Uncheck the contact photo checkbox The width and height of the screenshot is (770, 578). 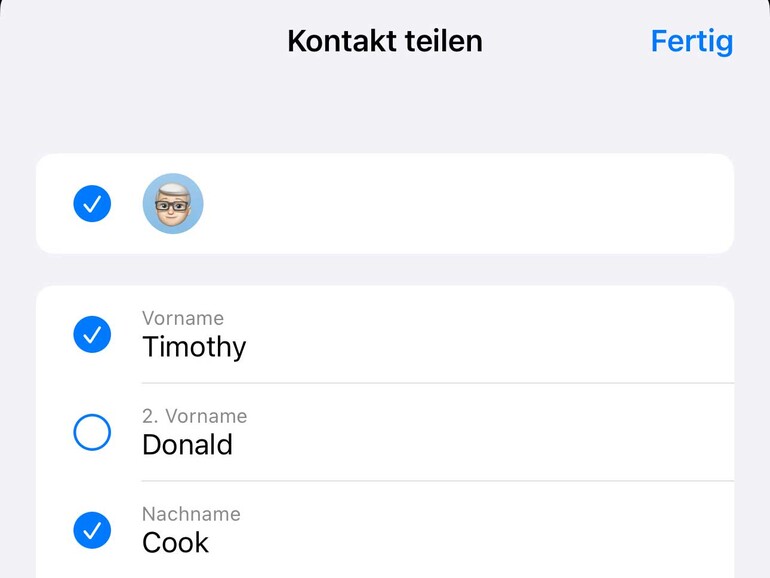[x=92, y=204]
